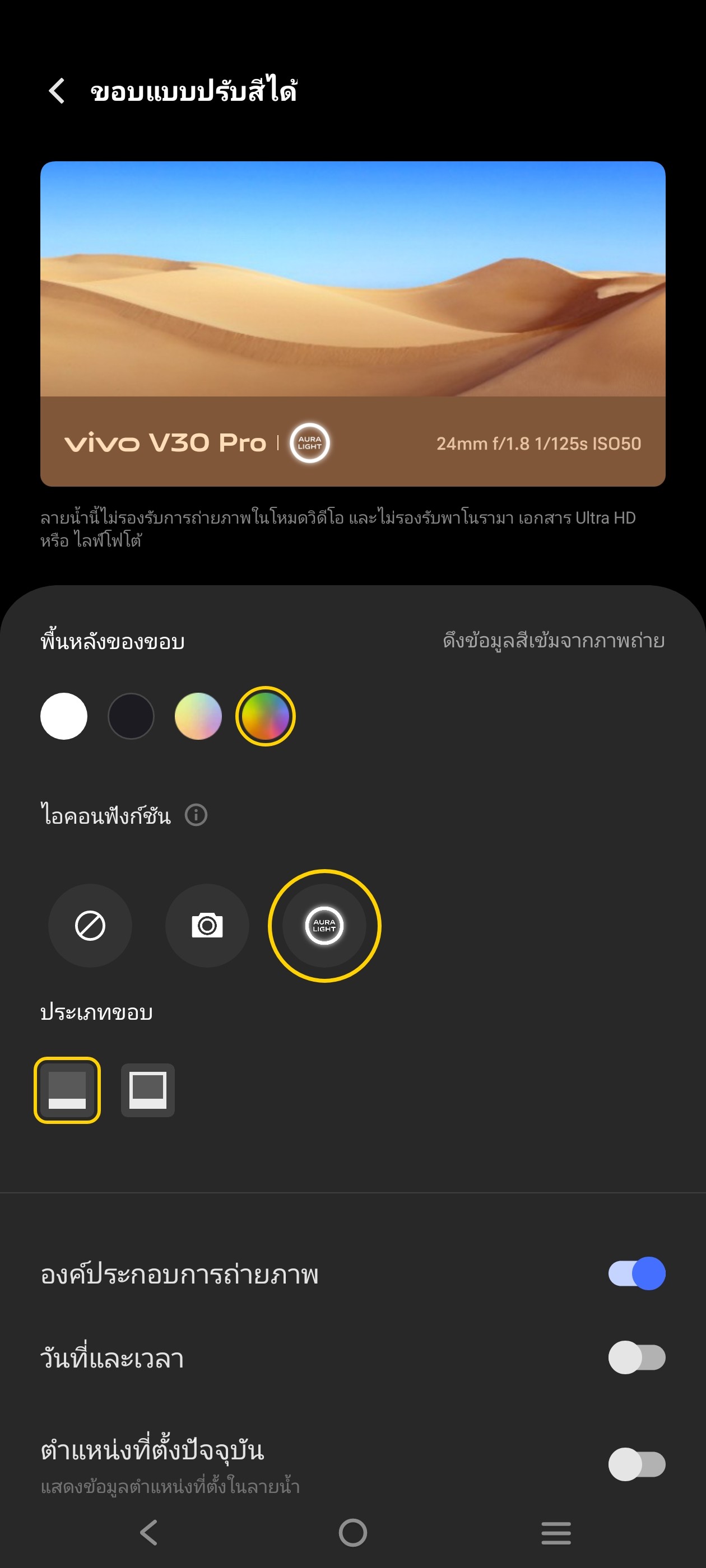Choose the no-icon option for function icon

coord(90,925)
